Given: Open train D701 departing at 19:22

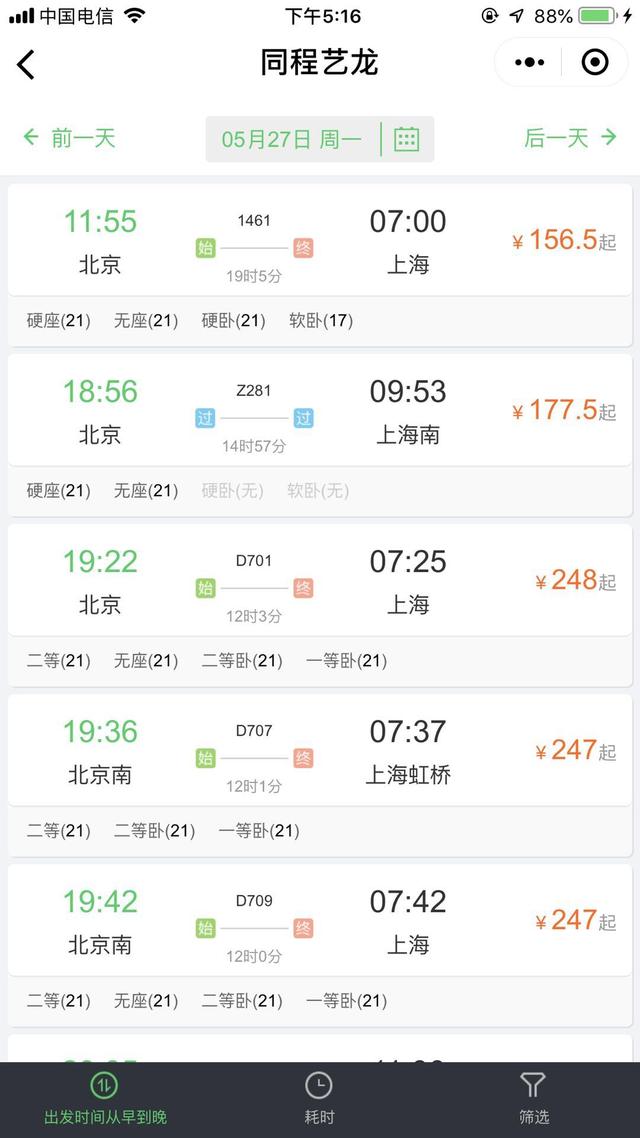Looking at the screenshot, I should coord(320,581).
